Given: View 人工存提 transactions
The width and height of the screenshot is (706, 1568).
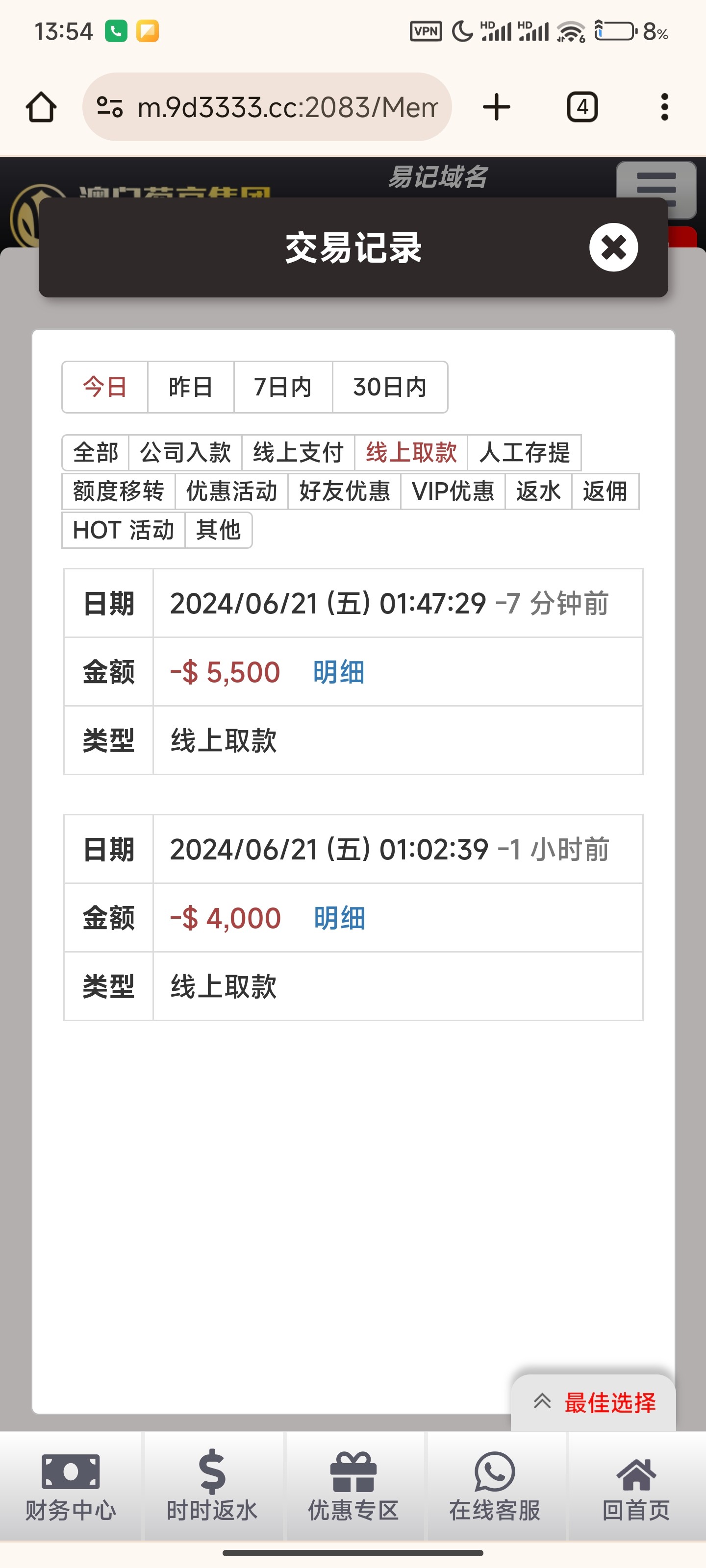Looking at the screenshot, I should (525, 453).
